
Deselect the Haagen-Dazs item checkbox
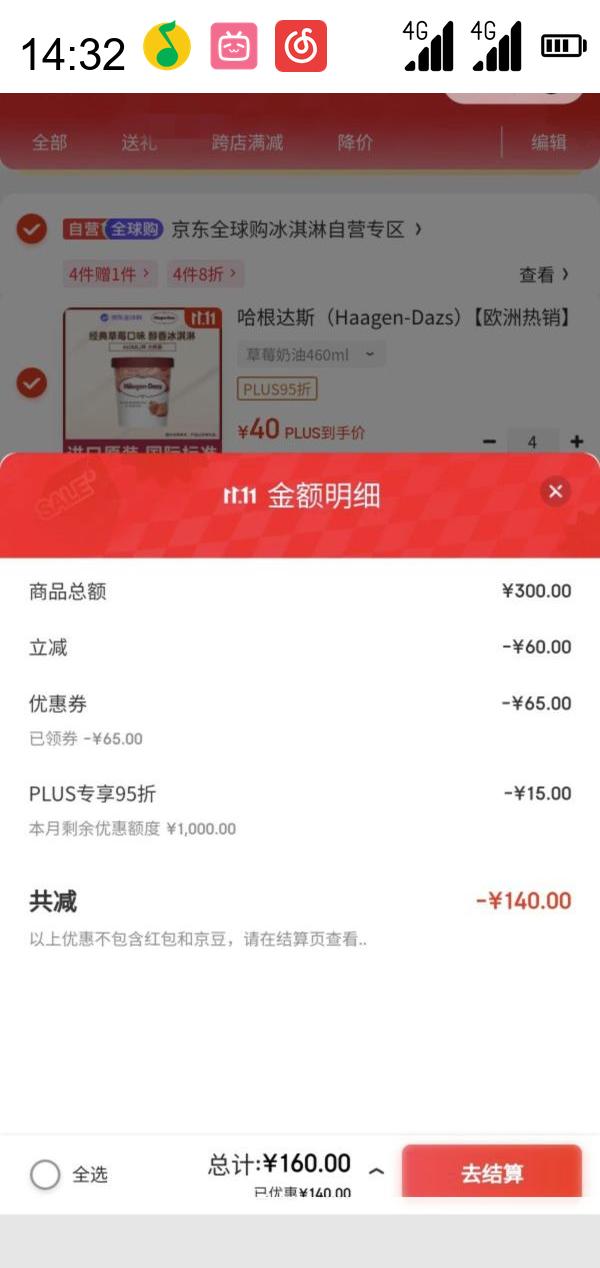32,382
